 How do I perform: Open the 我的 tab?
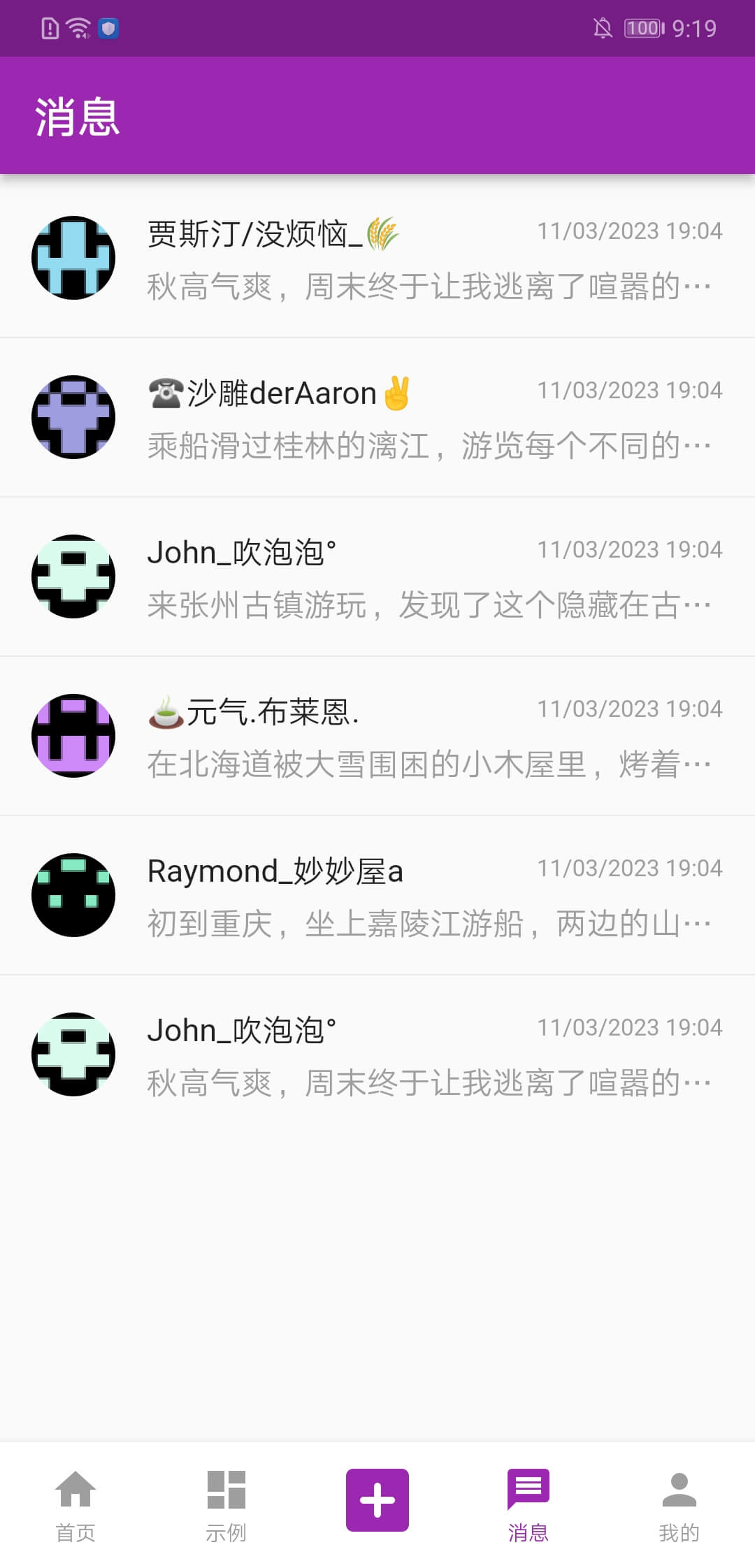coord(679,1504)
